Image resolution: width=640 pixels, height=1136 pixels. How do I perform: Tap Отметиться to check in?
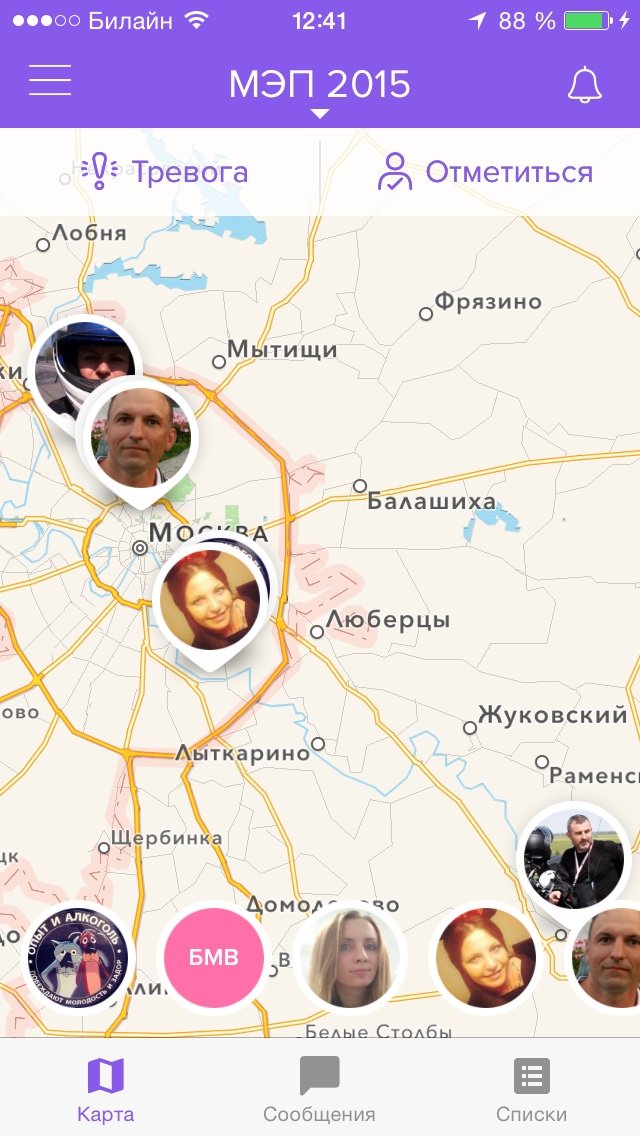[484, 172]
